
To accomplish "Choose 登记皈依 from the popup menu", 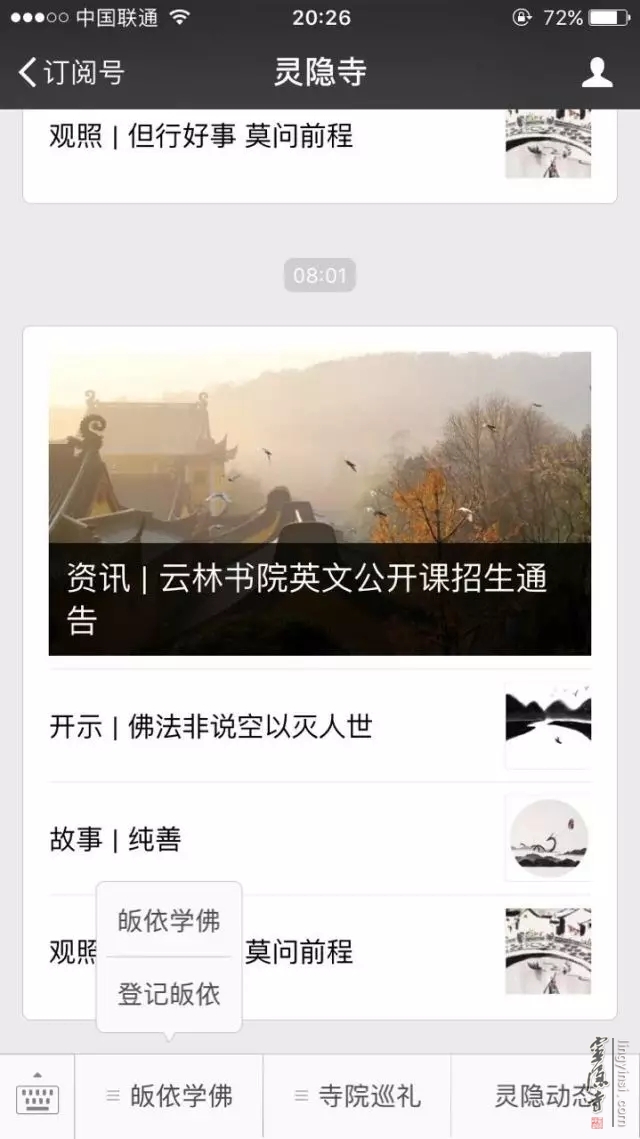I will coord(169,994).
